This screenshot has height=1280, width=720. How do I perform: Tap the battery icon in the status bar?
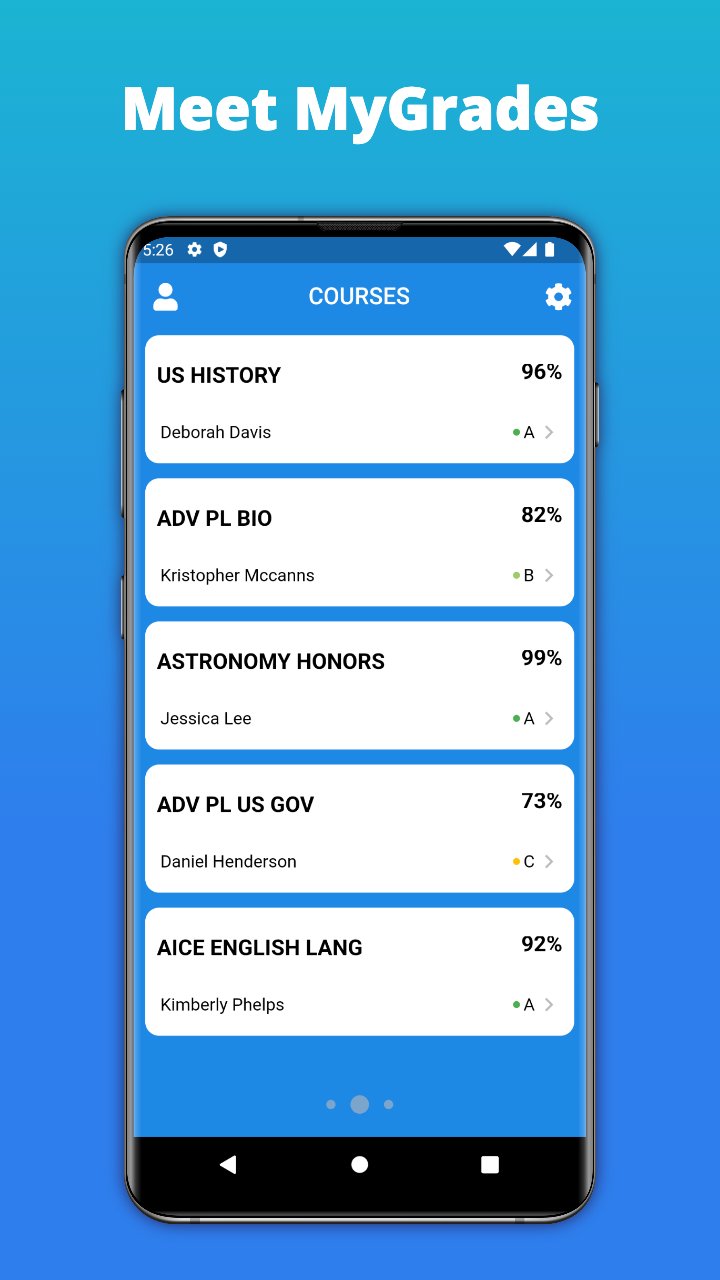pos(551,250)
